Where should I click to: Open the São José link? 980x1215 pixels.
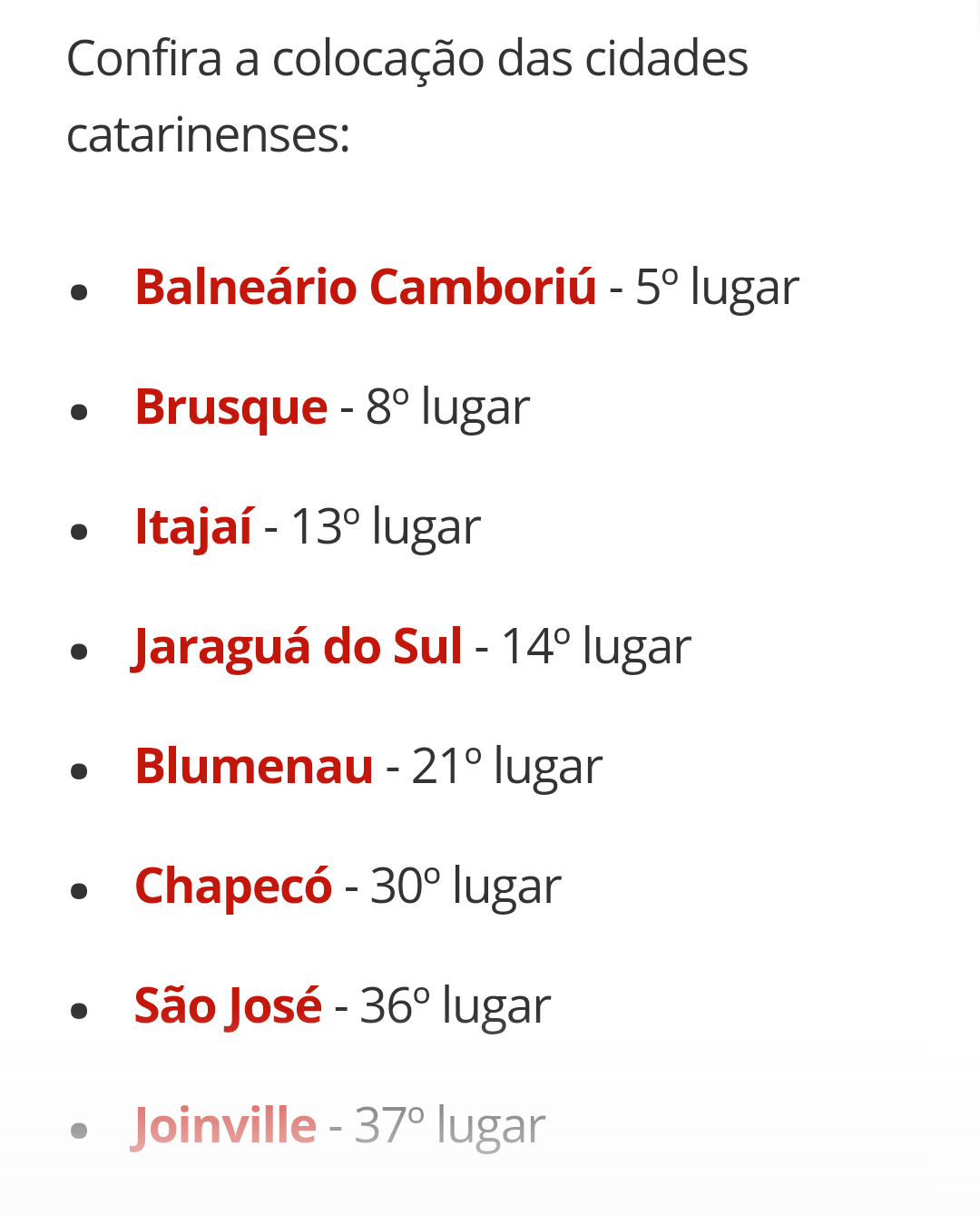click(x=228, y=1005)
